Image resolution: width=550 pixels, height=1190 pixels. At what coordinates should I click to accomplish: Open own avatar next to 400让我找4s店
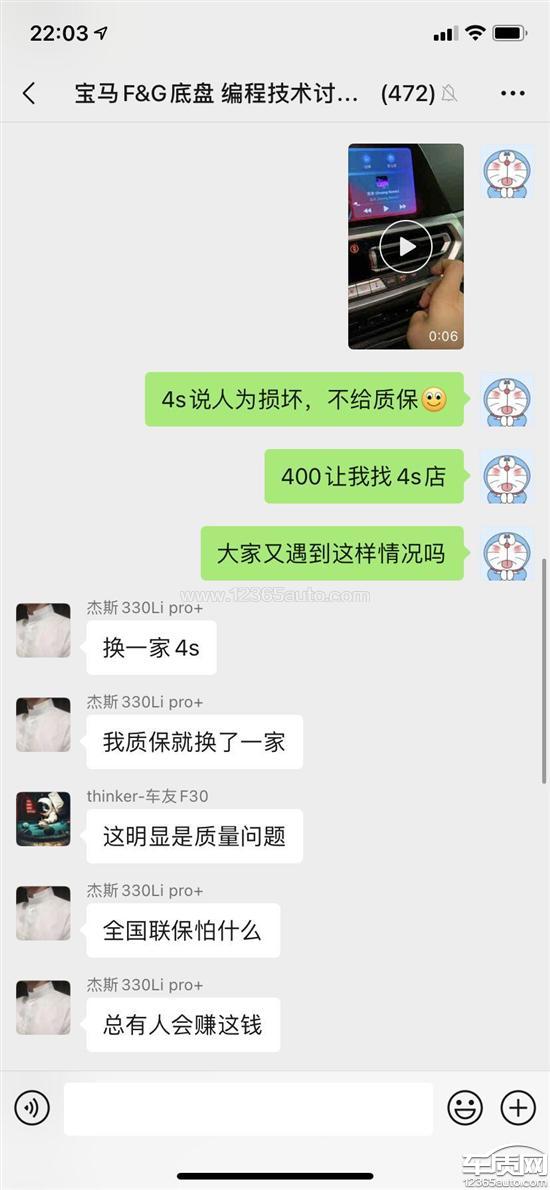[x=507, y=476]
